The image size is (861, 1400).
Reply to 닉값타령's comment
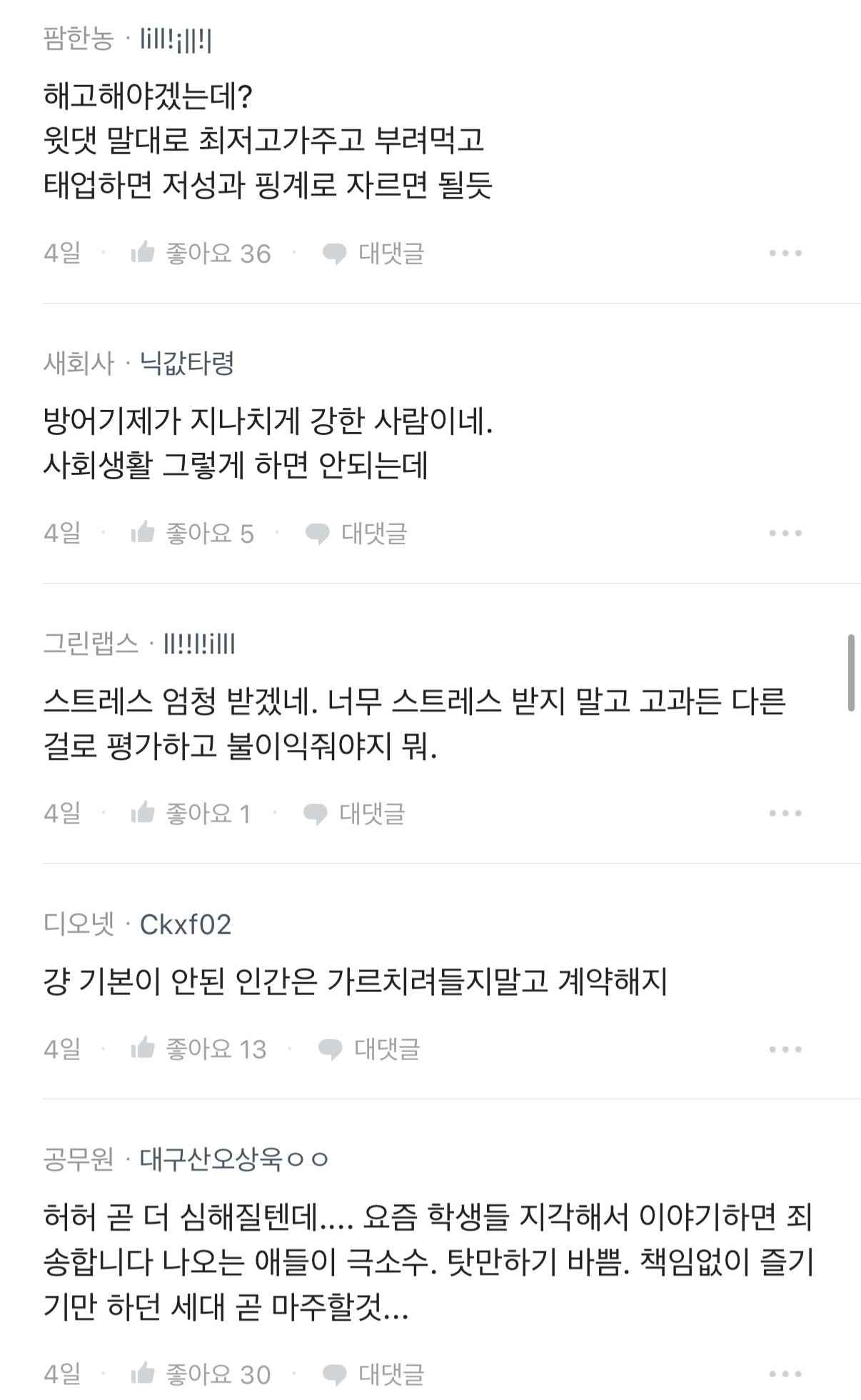356,534
